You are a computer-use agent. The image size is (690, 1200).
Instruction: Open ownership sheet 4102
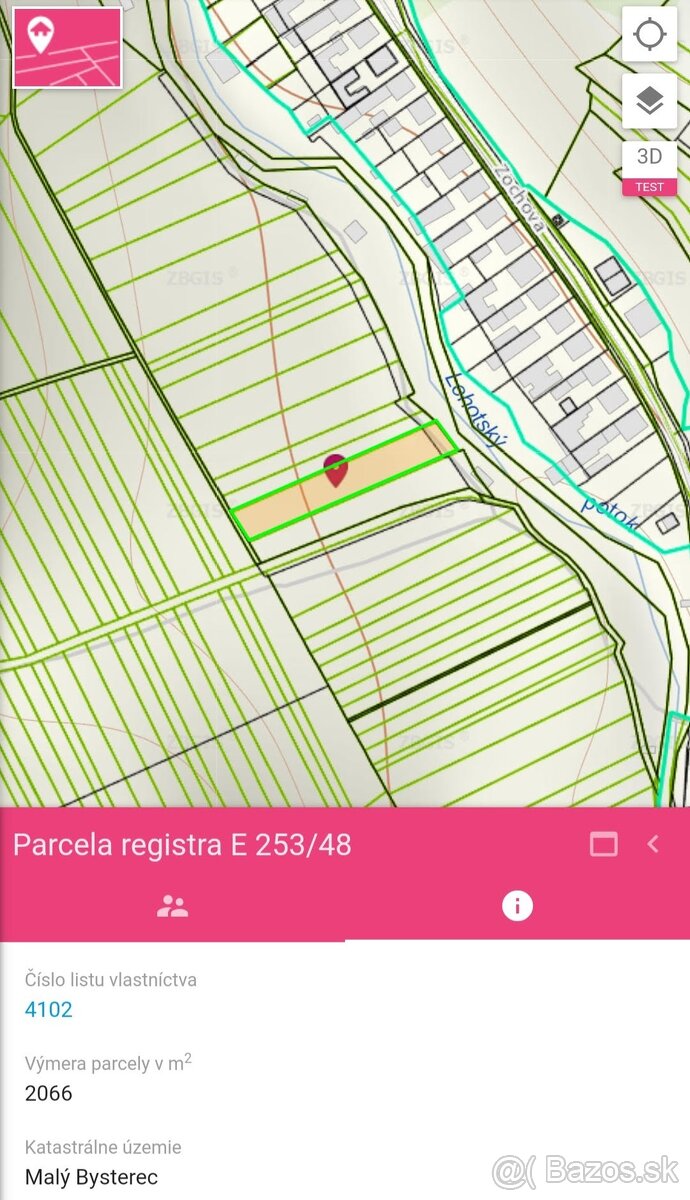pos(49,1009)
